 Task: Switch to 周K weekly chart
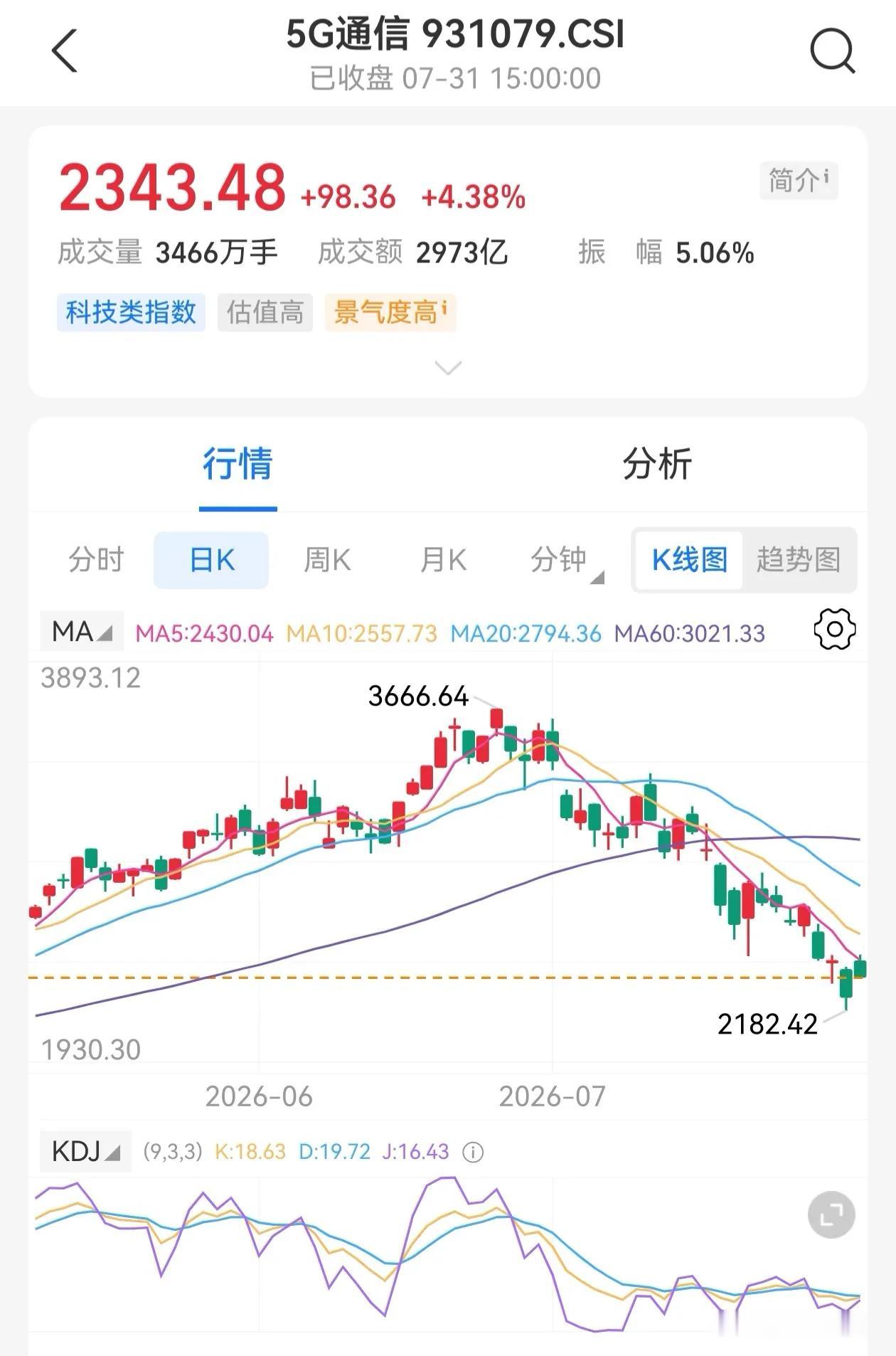pyautogui.click(x=327, y=560)
